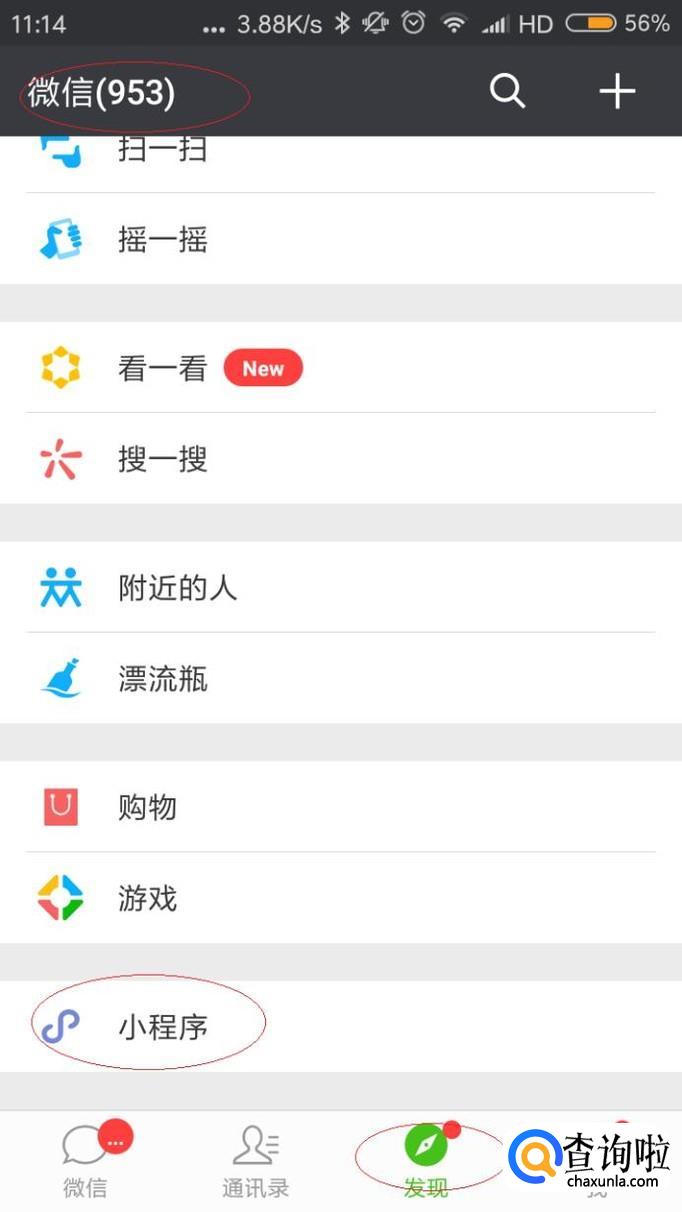682x1212 pixels.
Task: Open the search icon in the top bar
Action: click(x=507, y=92)
